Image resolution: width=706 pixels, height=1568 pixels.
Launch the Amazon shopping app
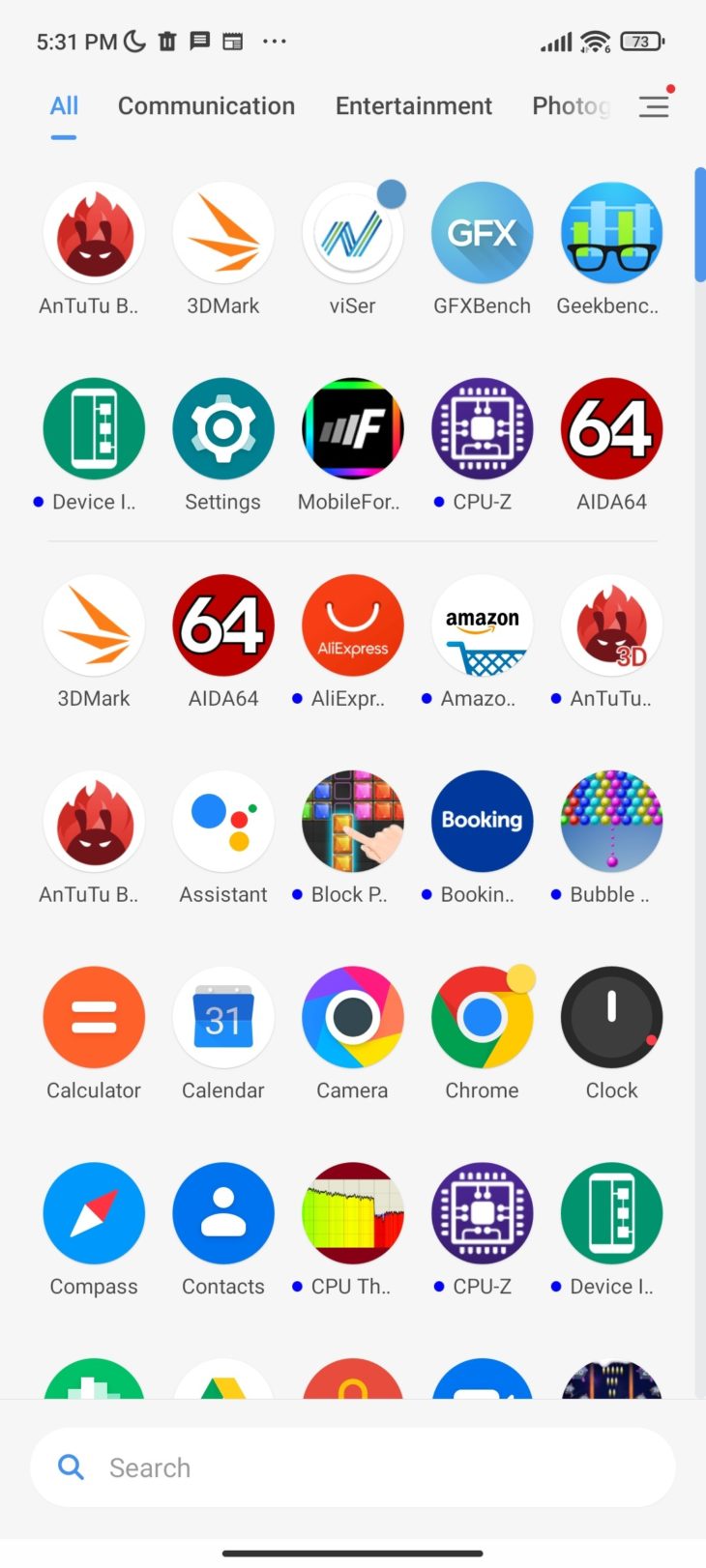pyautogui.click(x=482, y=626)
